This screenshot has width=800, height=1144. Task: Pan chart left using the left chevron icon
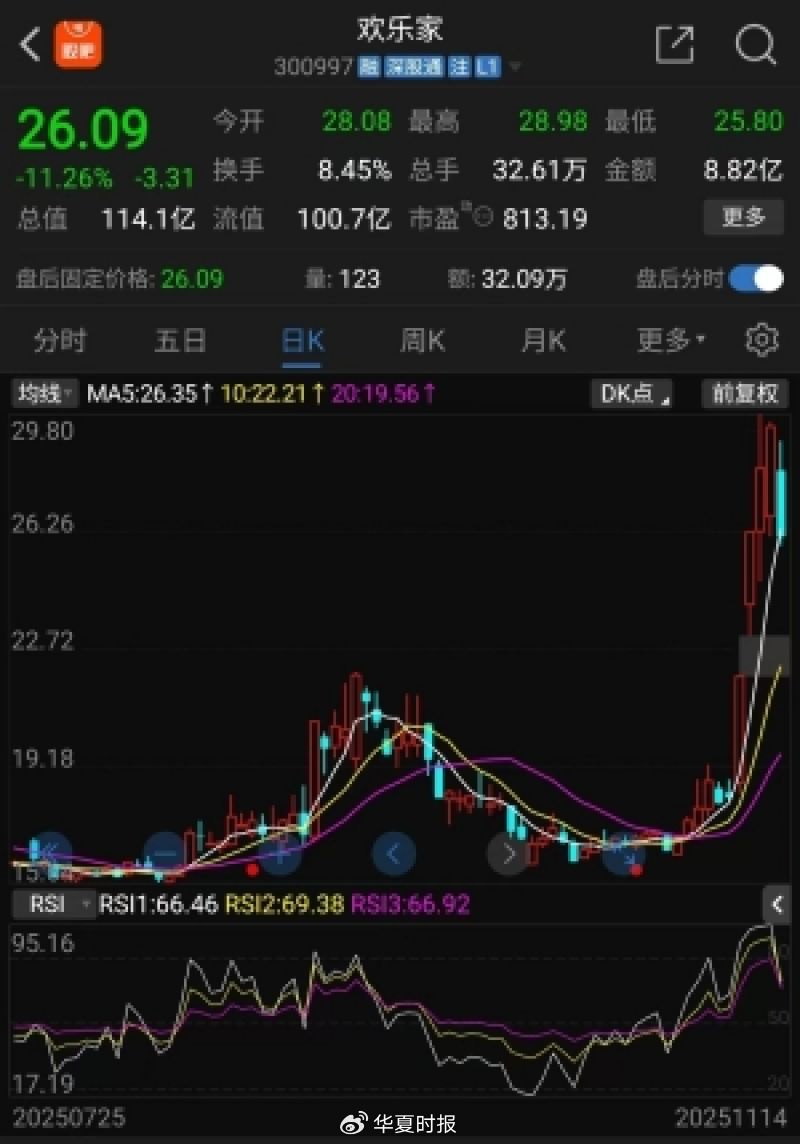click(393, 853)
